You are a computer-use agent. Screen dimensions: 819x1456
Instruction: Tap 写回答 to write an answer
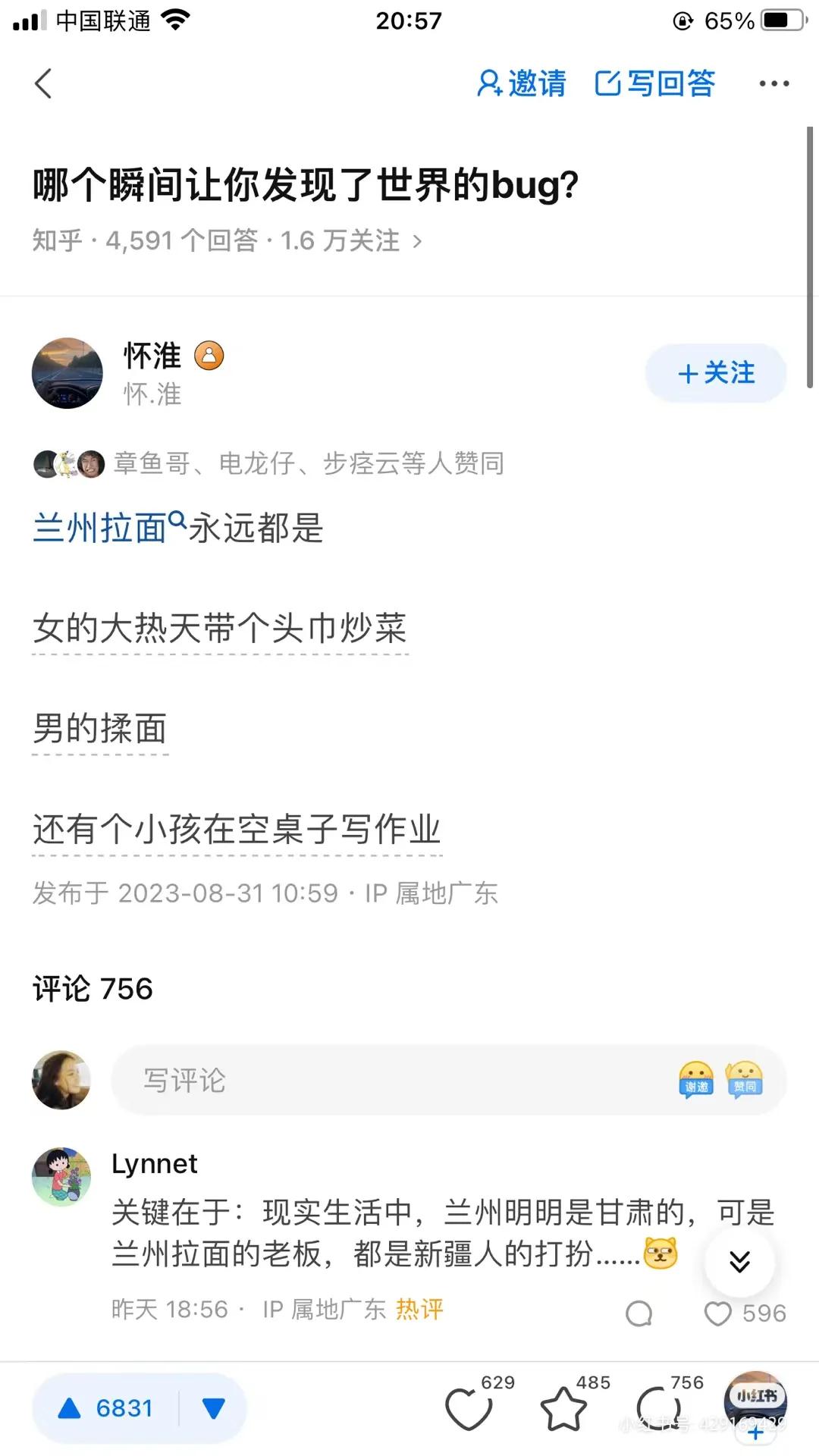coord(655,83)
